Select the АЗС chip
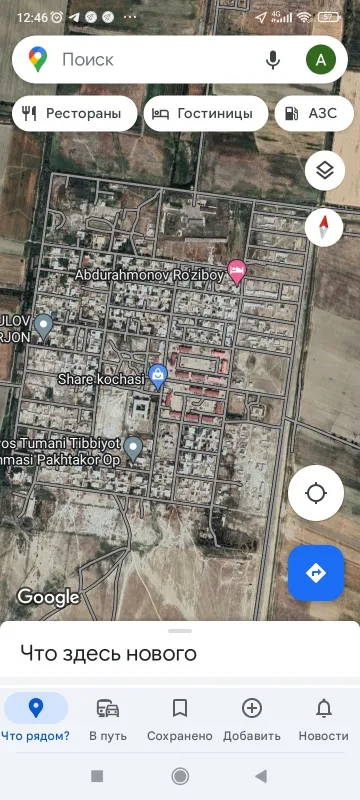Screen dimensions: 360x800 [314, 113]
